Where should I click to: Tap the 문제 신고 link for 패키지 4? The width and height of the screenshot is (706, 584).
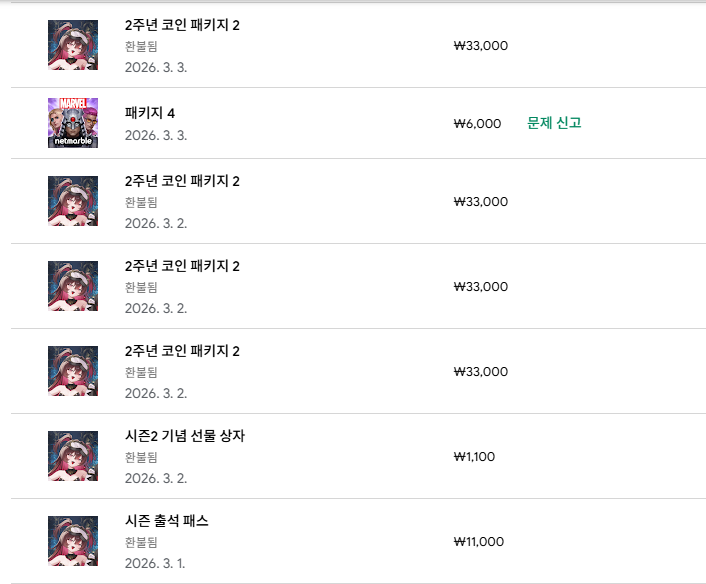point(554,123)
